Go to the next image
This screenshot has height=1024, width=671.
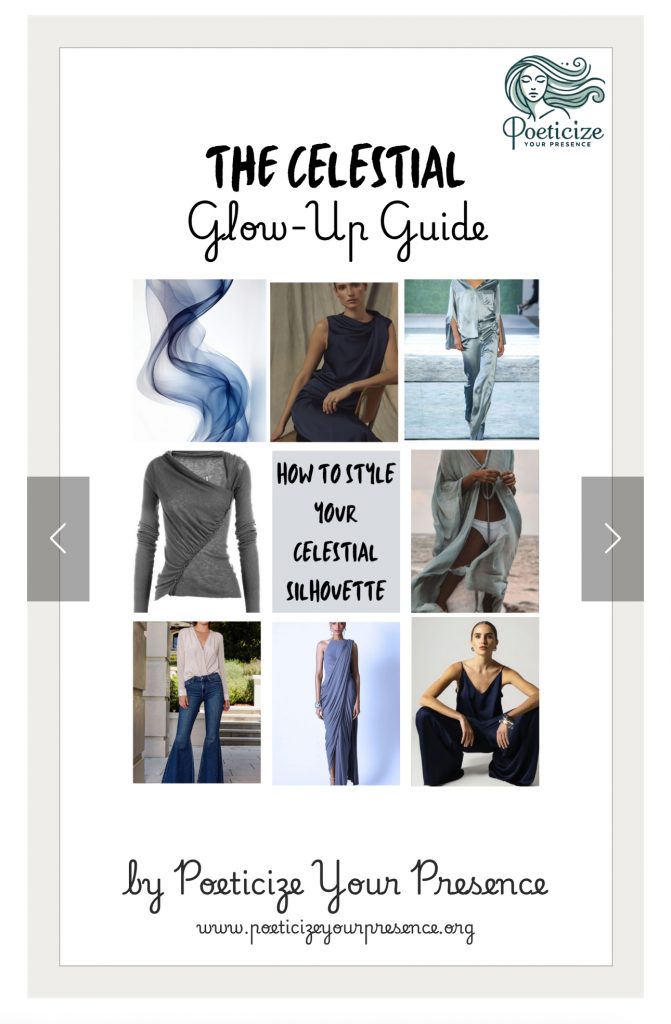click(612, 538)
